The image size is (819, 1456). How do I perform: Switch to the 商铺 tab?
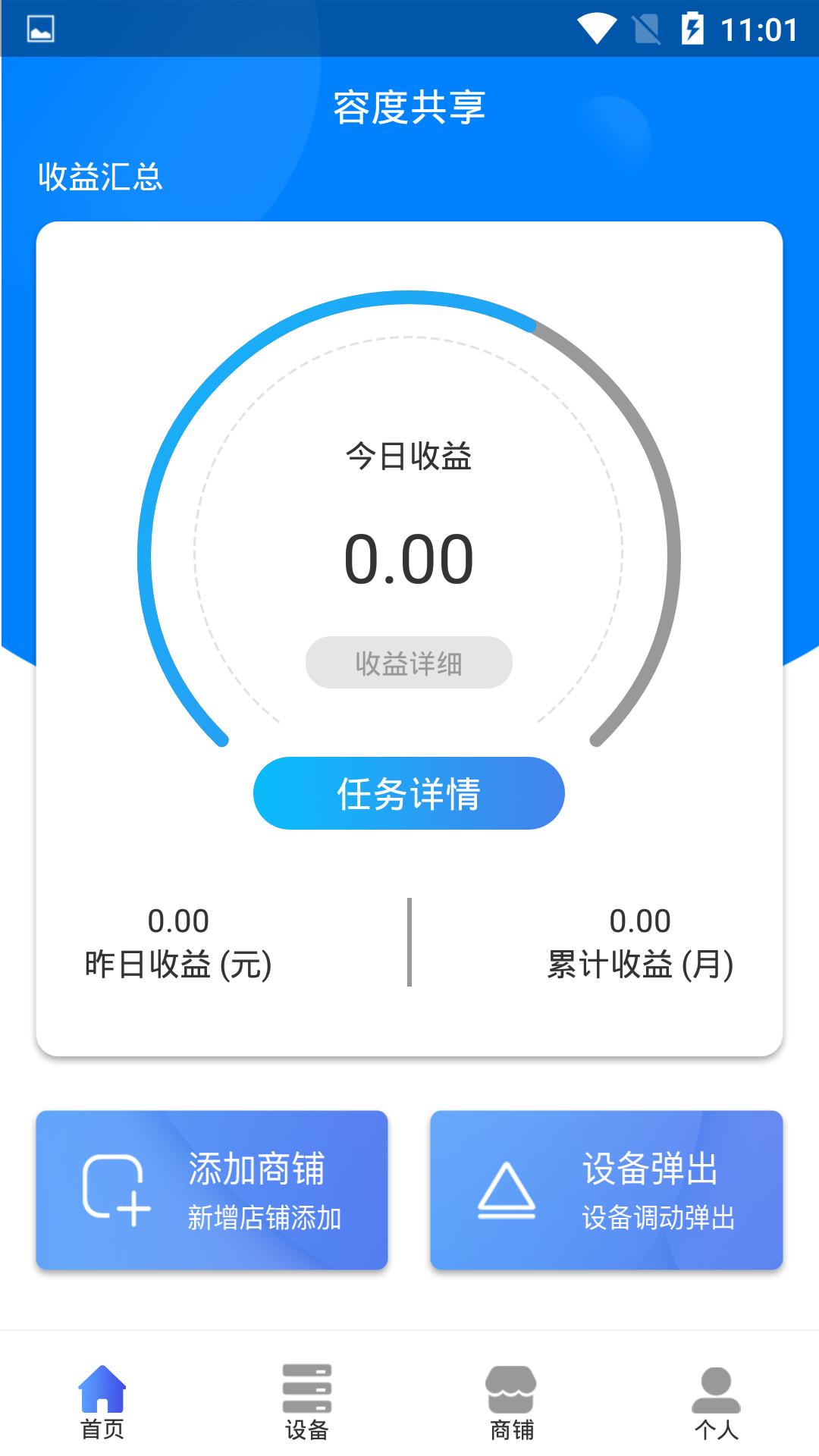pos(512,1402)
